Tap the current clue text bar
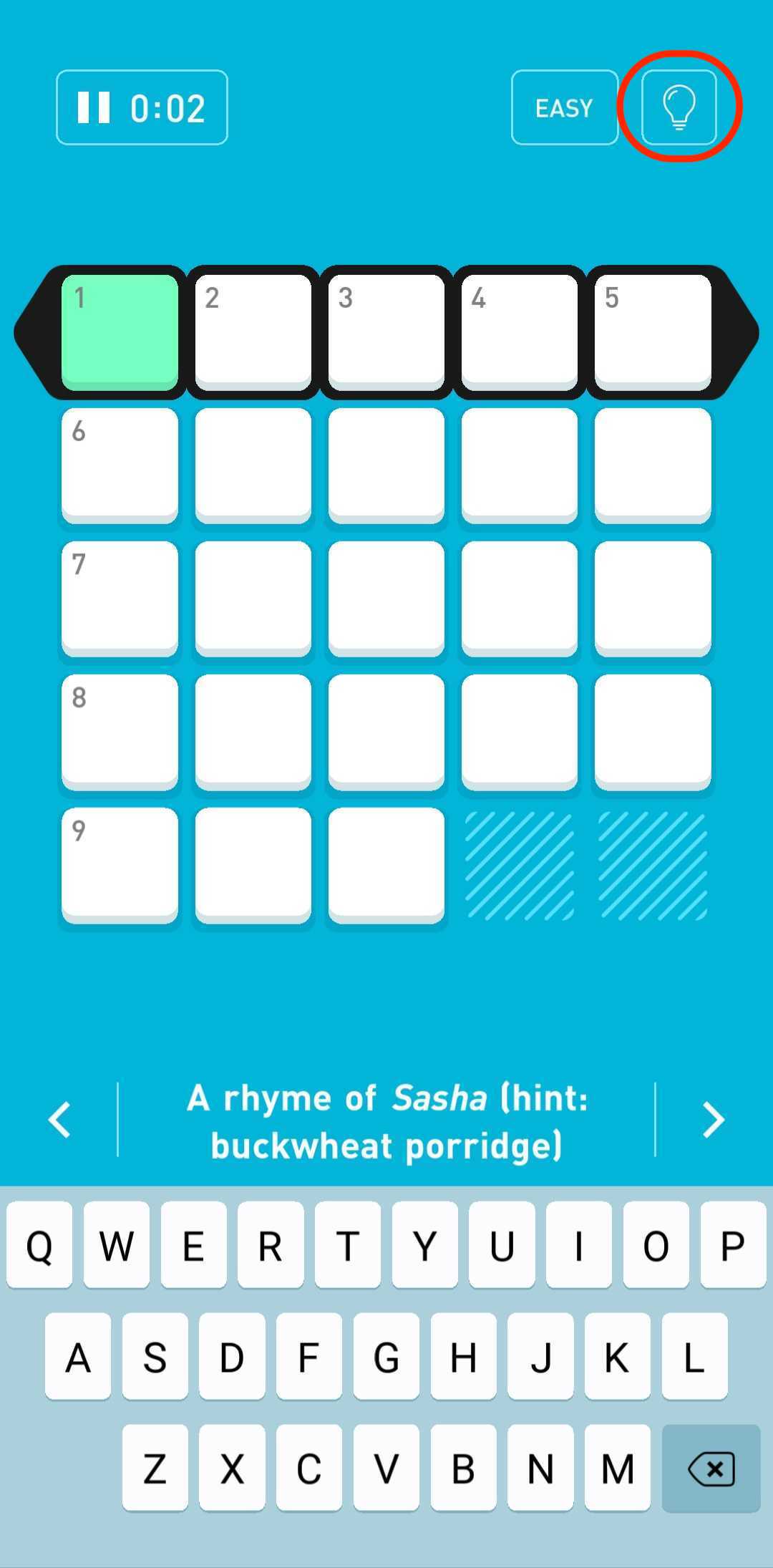The image size is (773, 1568). (386, 1121)
